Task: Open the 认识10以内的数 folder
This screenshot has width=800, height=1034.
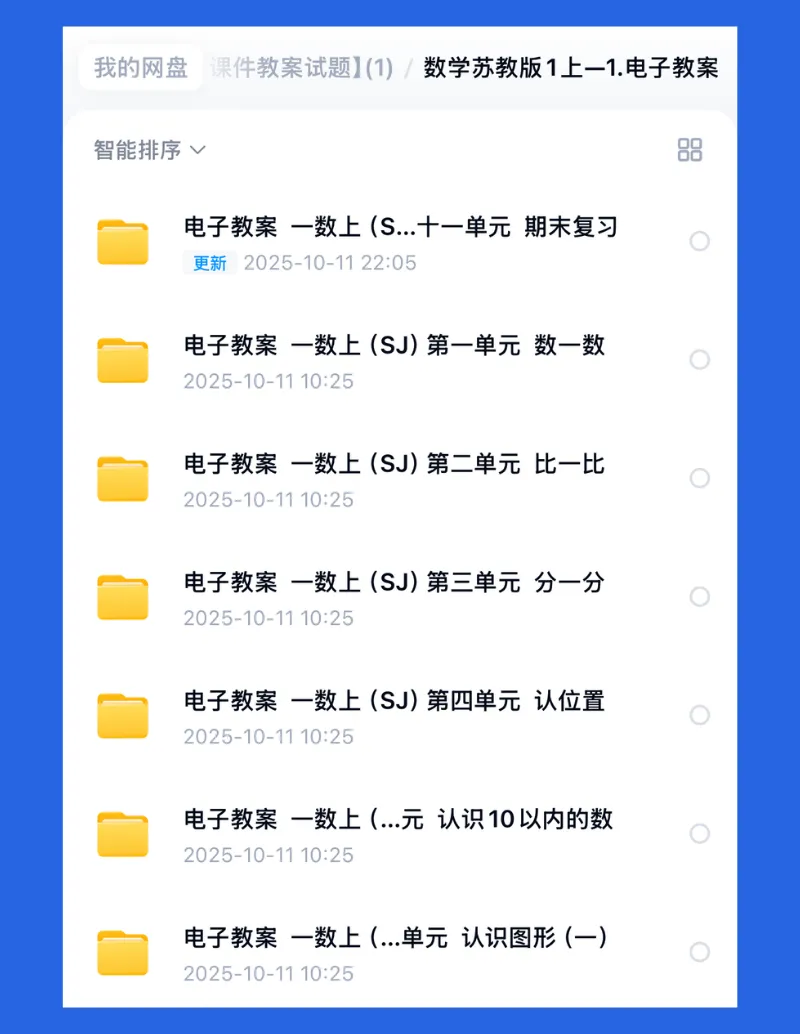Action: pyautogui.click(x=398, y=835)
